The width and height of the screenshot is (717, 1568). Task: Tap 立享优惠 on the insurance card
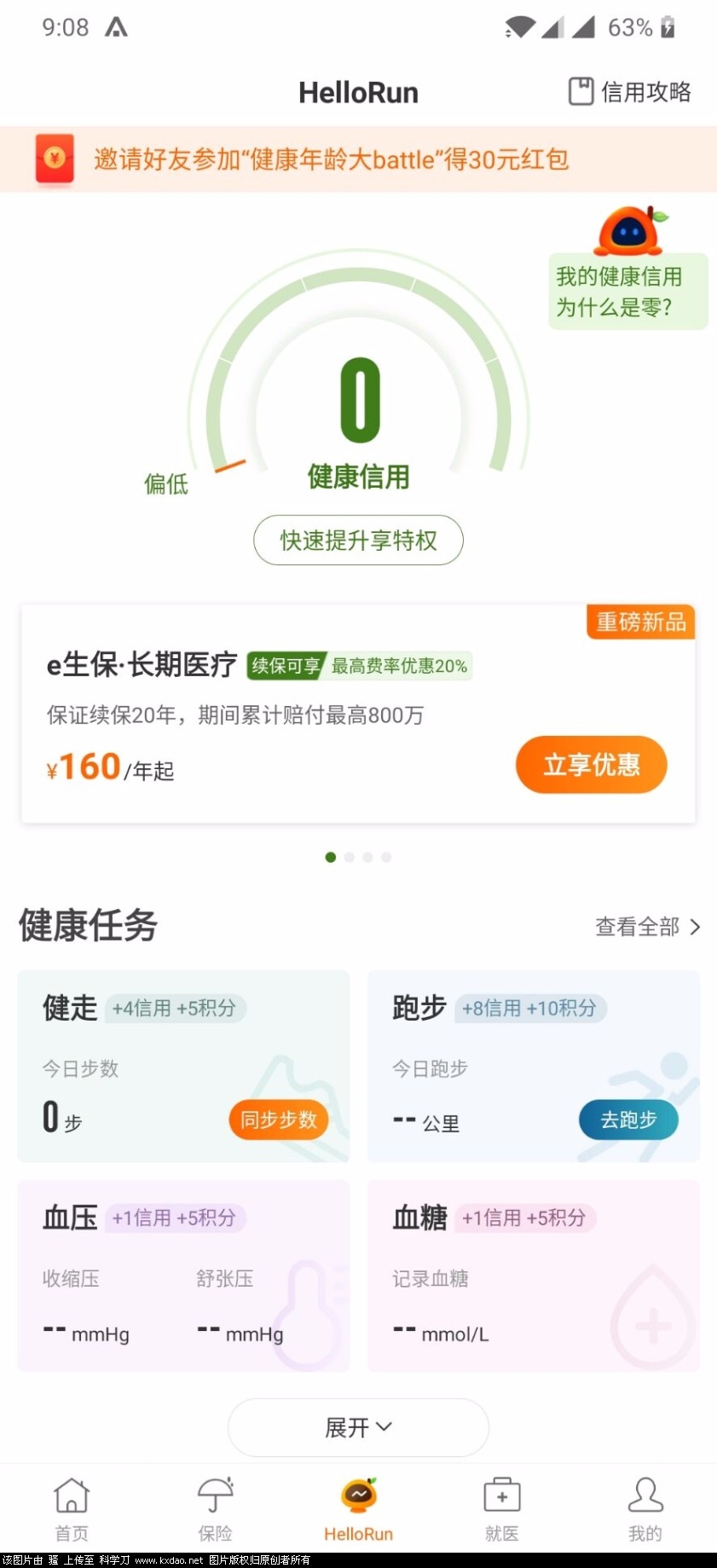pos(591,764)
